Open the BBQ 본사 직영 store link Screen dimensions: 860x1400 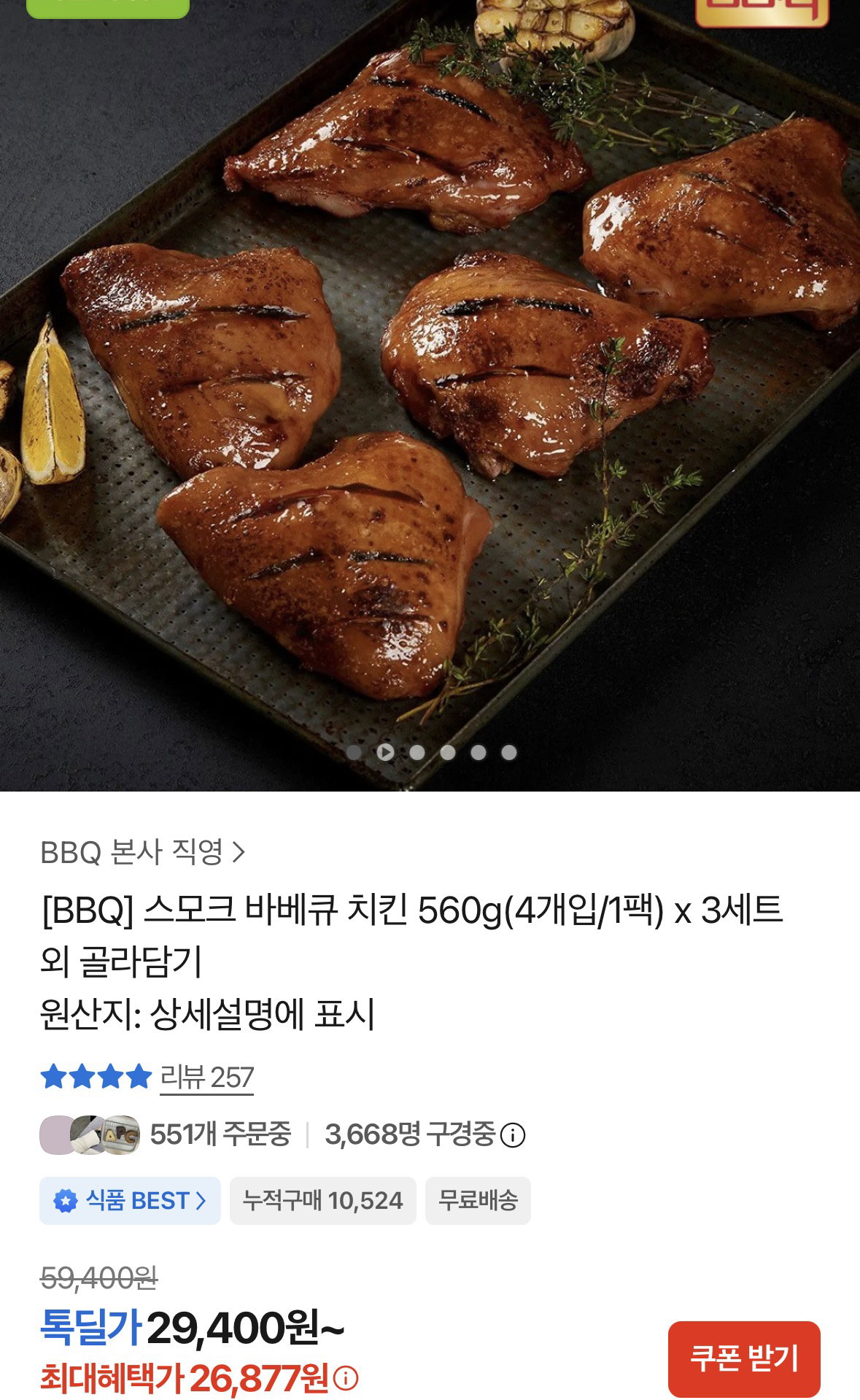pyautogui.click(x=143, y=852)
